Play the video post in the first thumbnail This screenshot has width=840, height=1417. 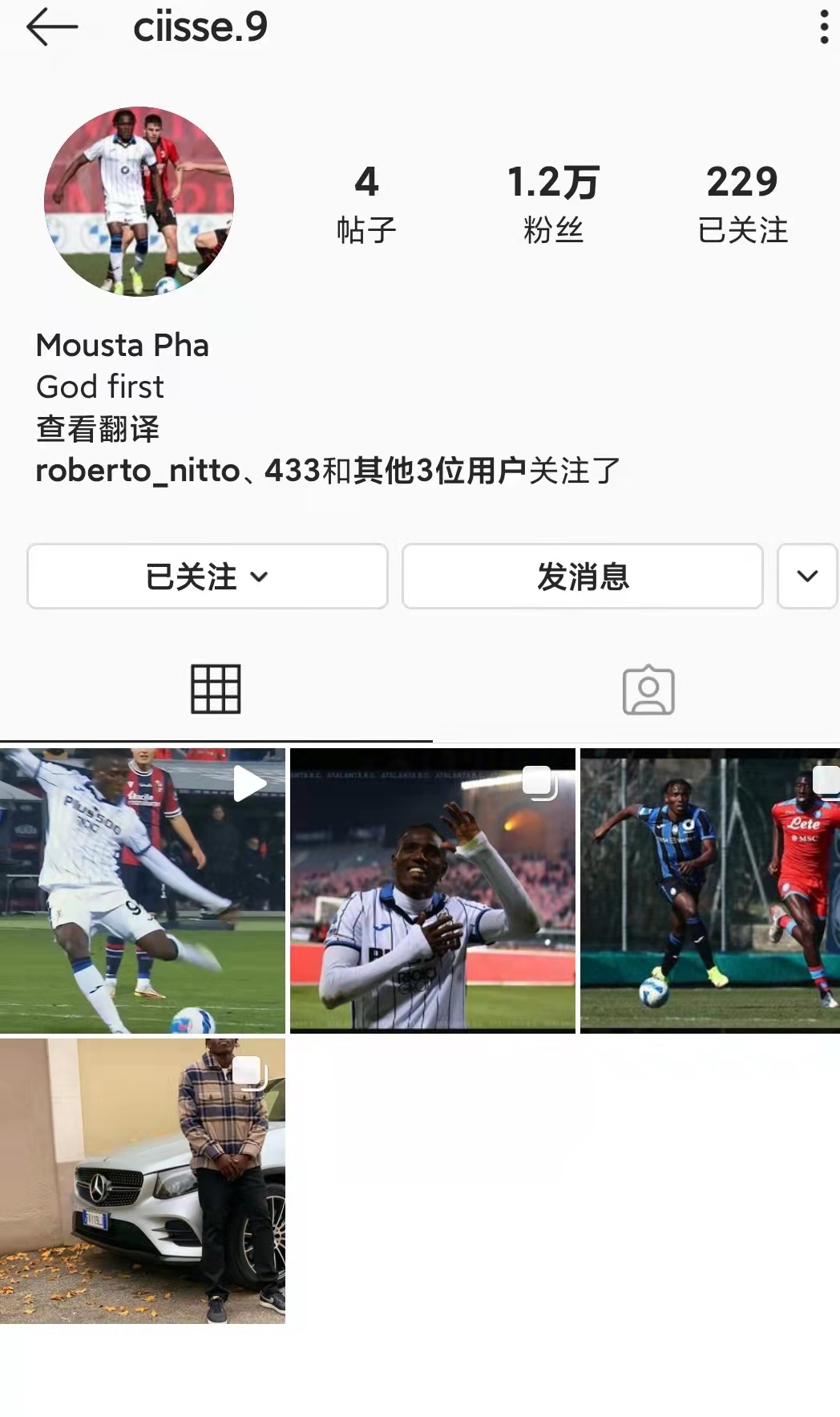(x=248, y=782)
